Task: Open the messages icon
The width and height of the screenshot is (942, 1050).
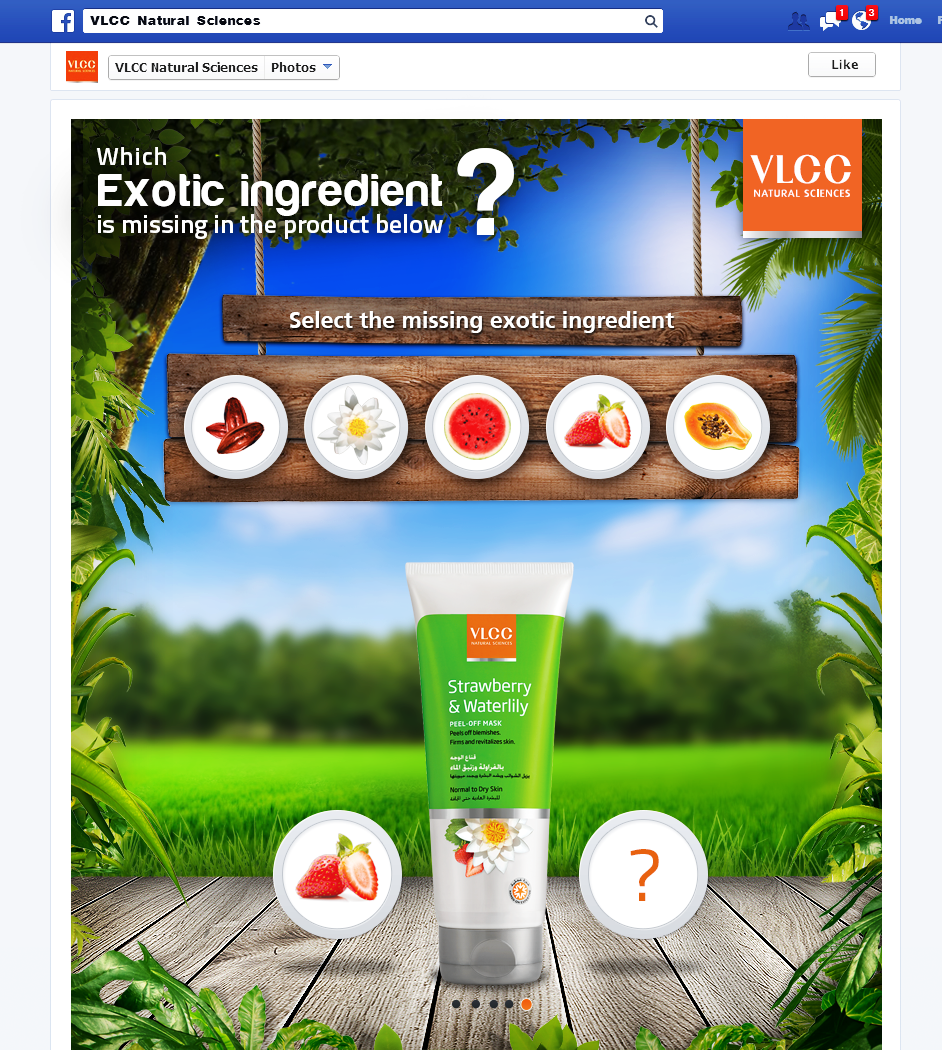Action: point(830,21)
